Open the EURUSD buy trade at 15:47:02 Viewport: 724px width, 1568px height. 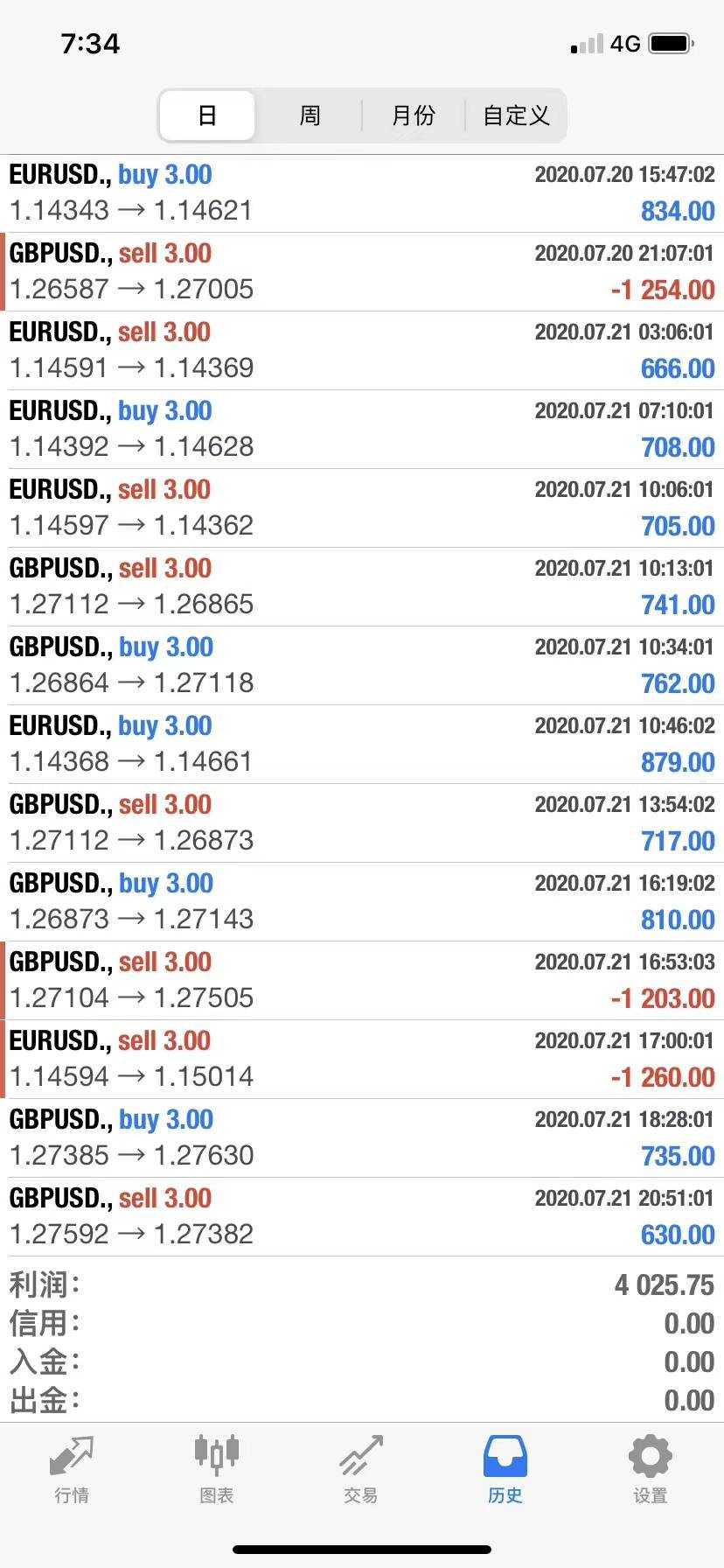click(x=362, y=193)
